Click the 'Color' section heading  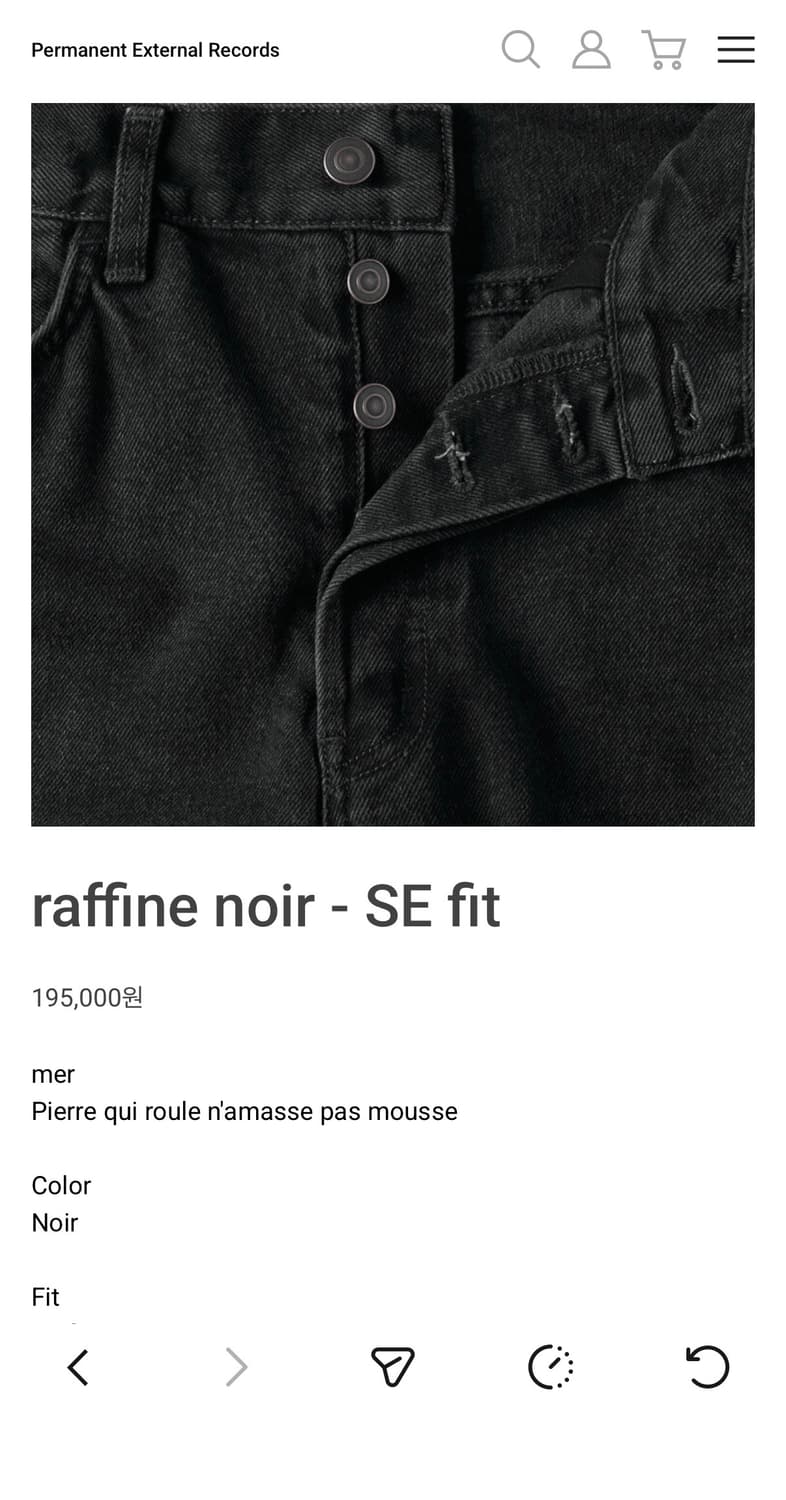(x=61, y=1185)
